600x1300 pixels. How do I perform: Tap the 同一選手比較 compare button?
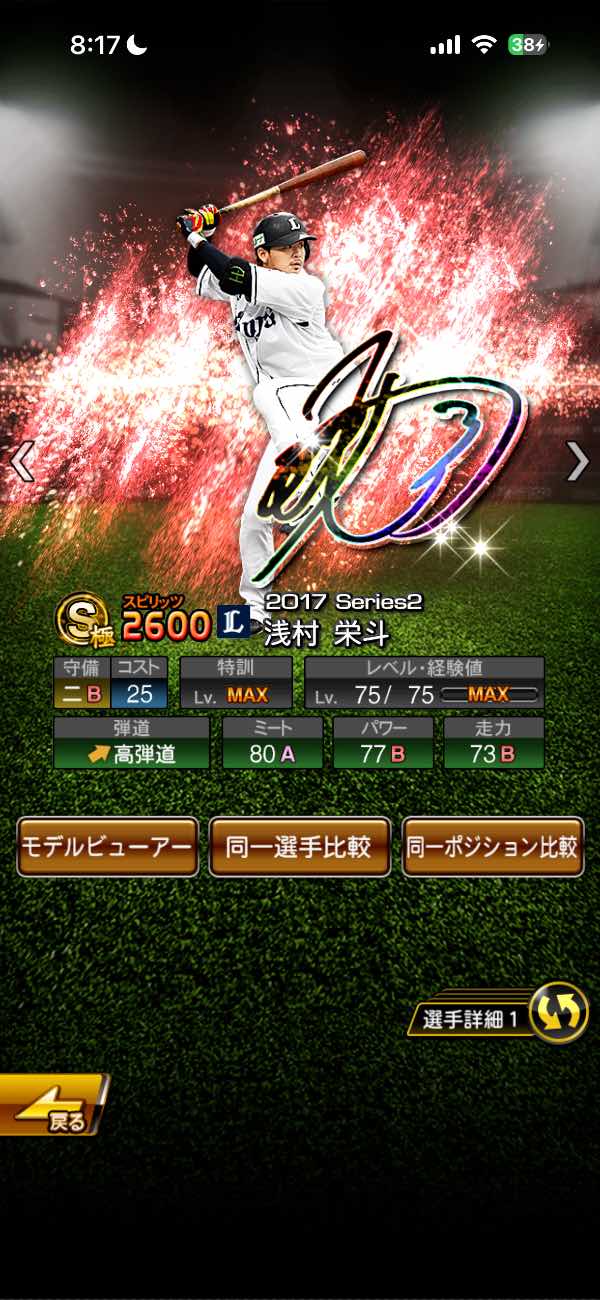299,847
